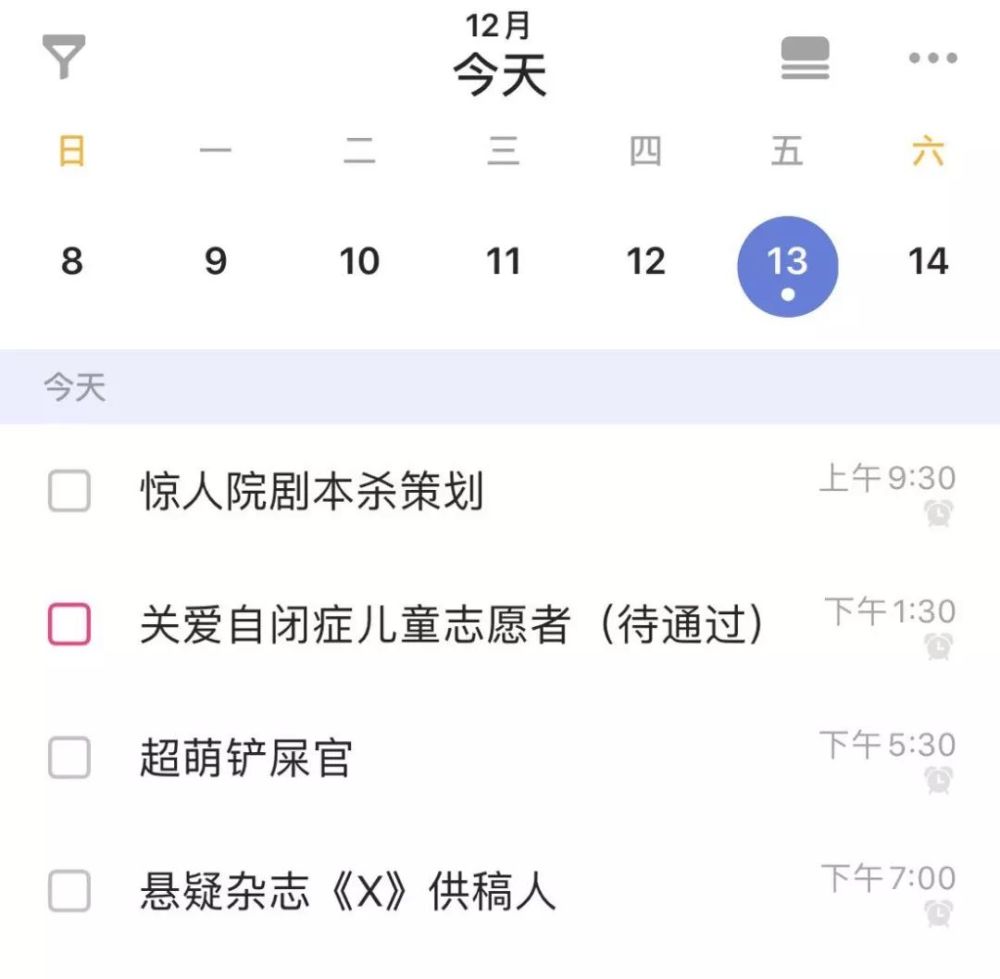Complete the 悬疑杂志《X》供稿人 task
The width and height of the screenshot is (1000, 979).
(69, 891)
